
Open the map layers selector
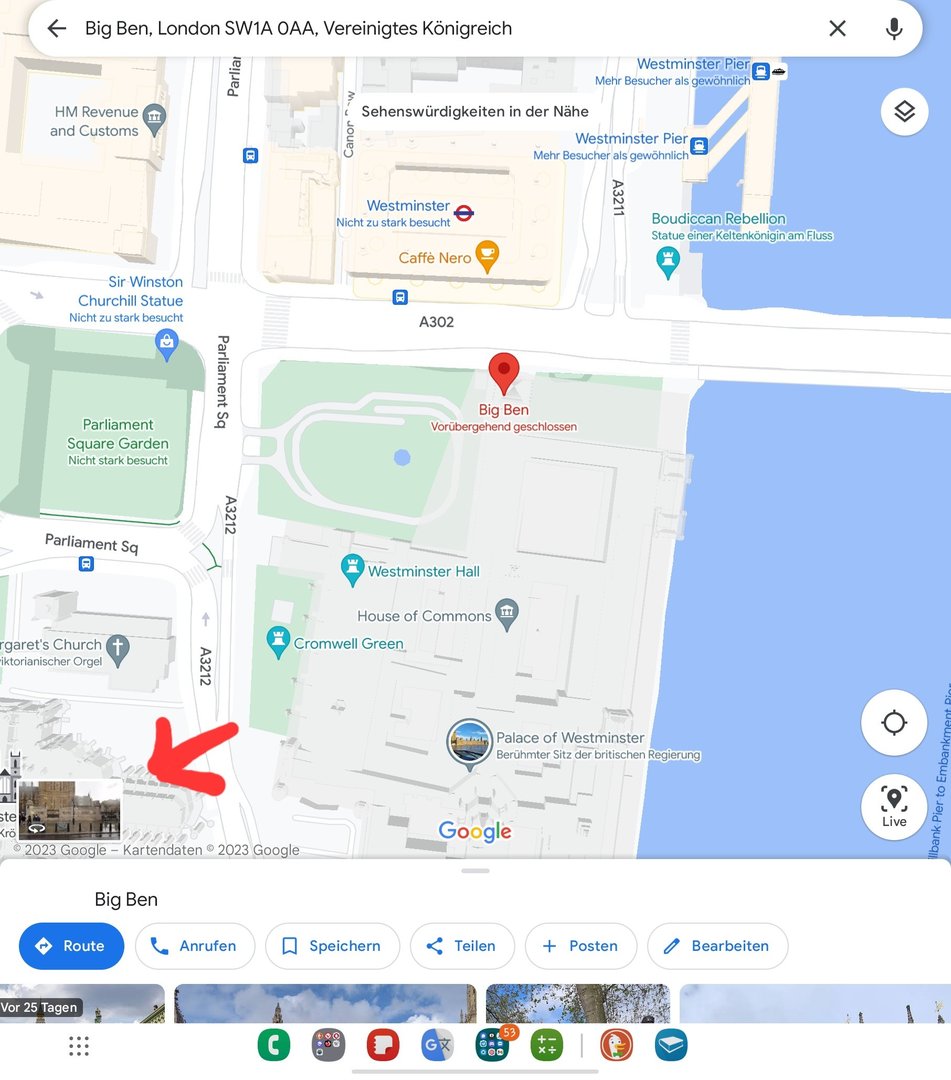(904, 112)
